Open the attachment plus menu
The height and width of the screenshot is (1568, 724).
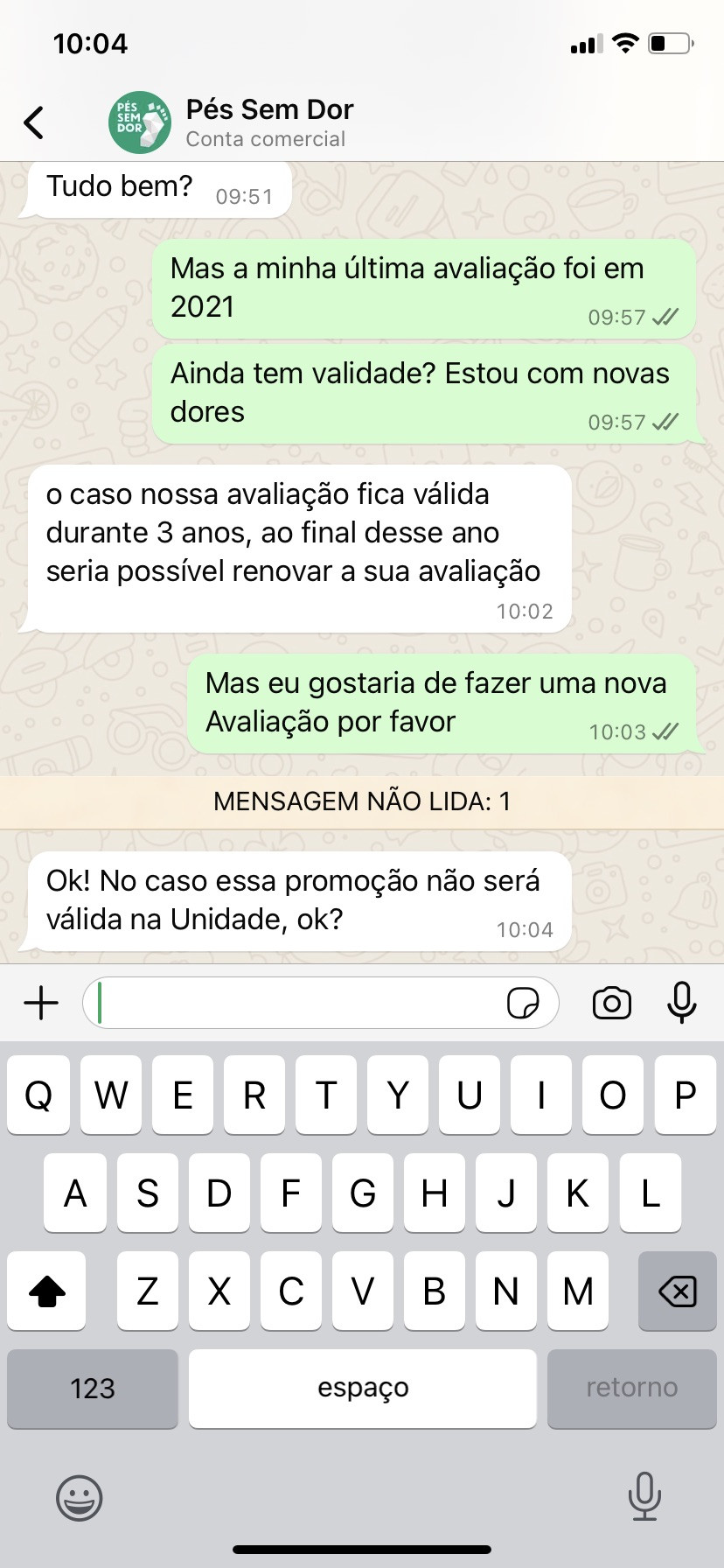coord(41,1003)
